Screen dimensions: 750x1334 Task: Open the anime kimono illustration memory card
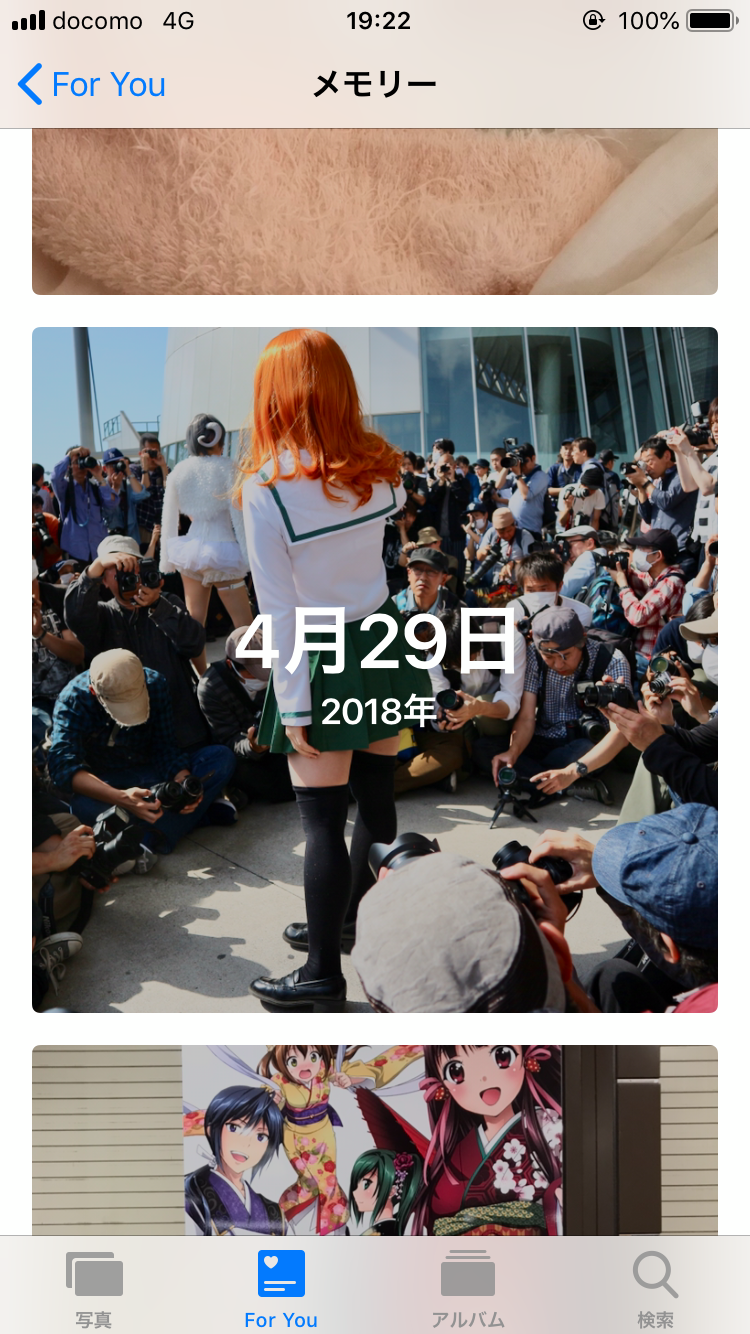click(x=375, y=1140)
